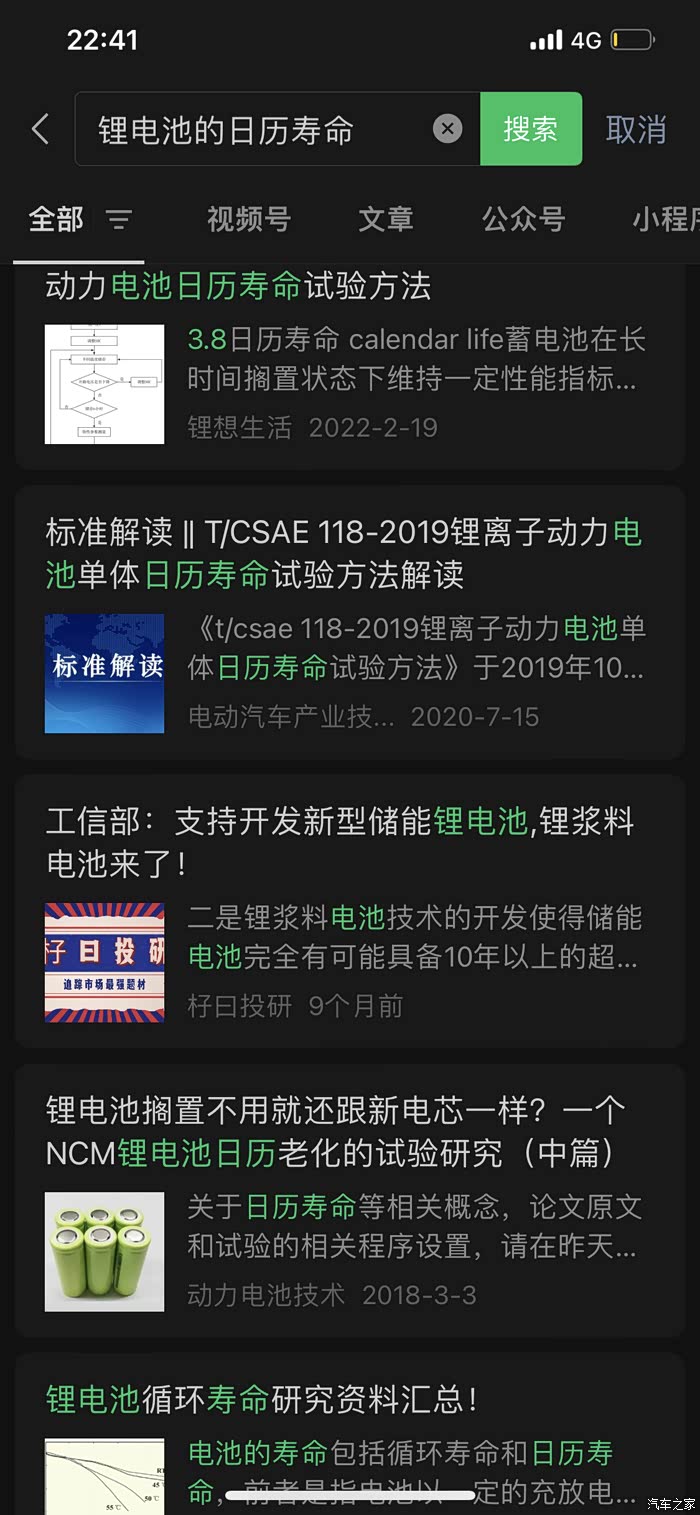Tap the green 搜索 button
The height and width of the screenshot is (1515, 700).
point(530,129)
